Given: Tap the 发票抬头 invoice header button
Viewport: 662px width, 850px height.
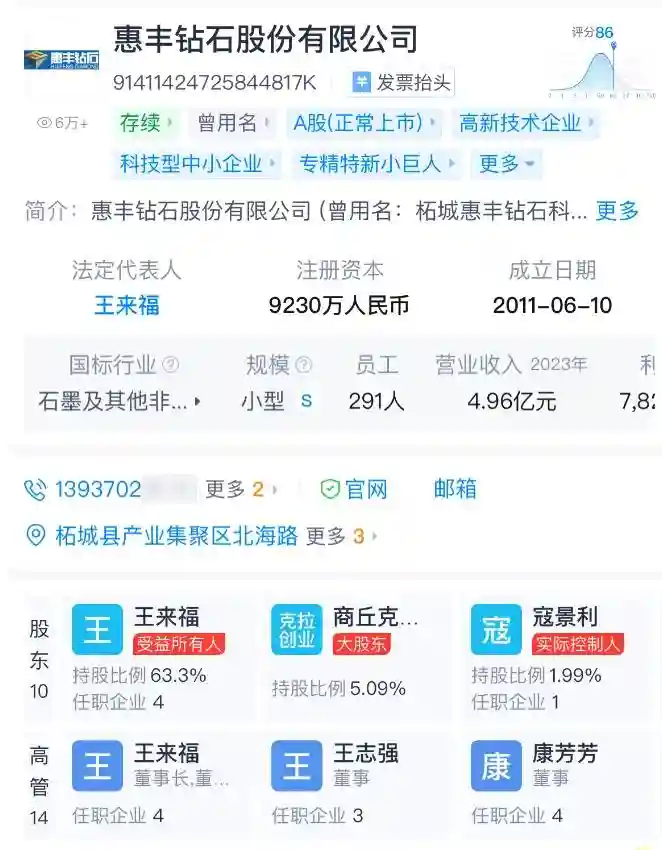Looking at the screenshot, I should point(402,82).
